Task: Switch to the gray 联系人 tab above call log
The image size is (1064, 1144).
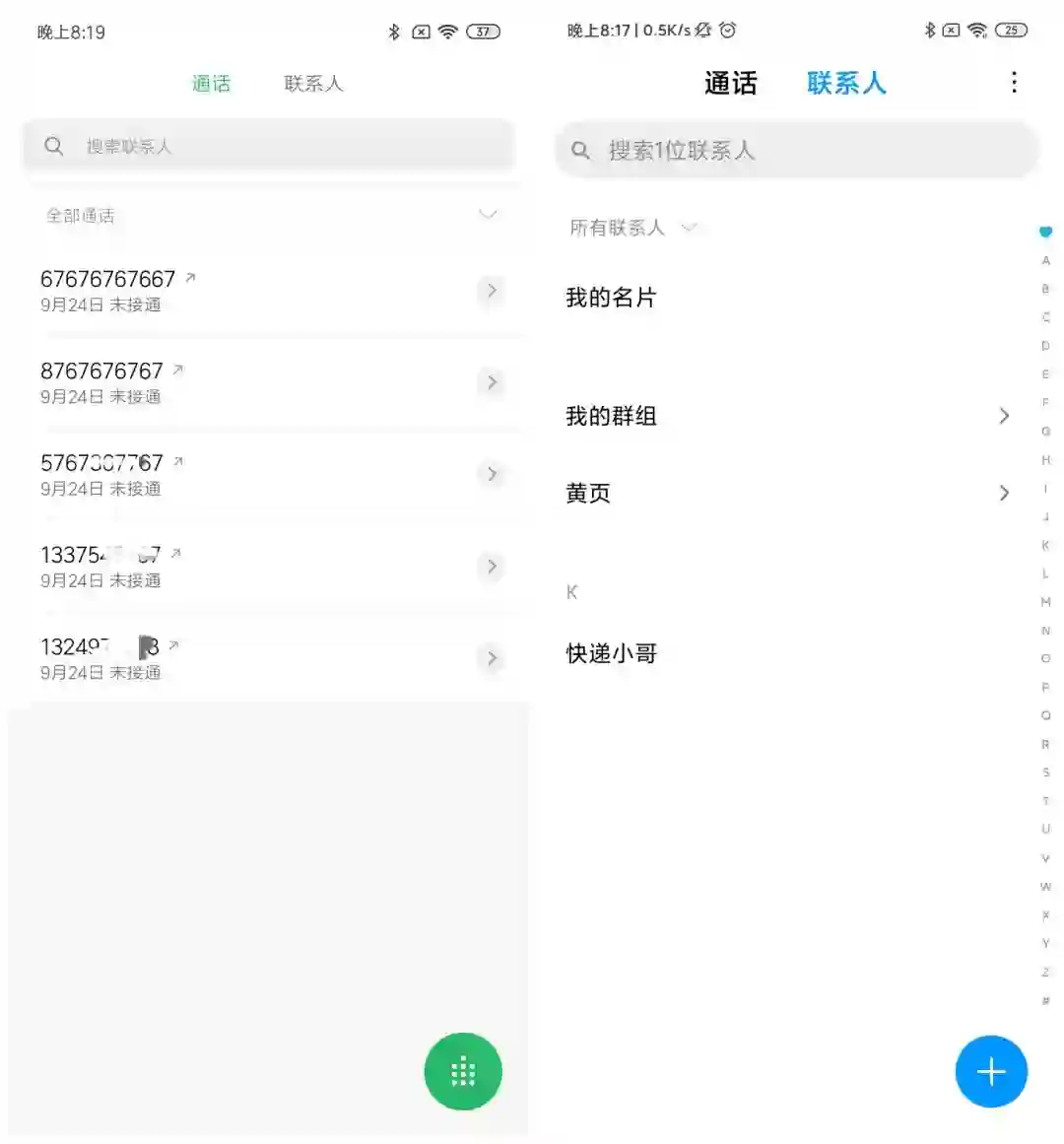Action: (313, 84)
